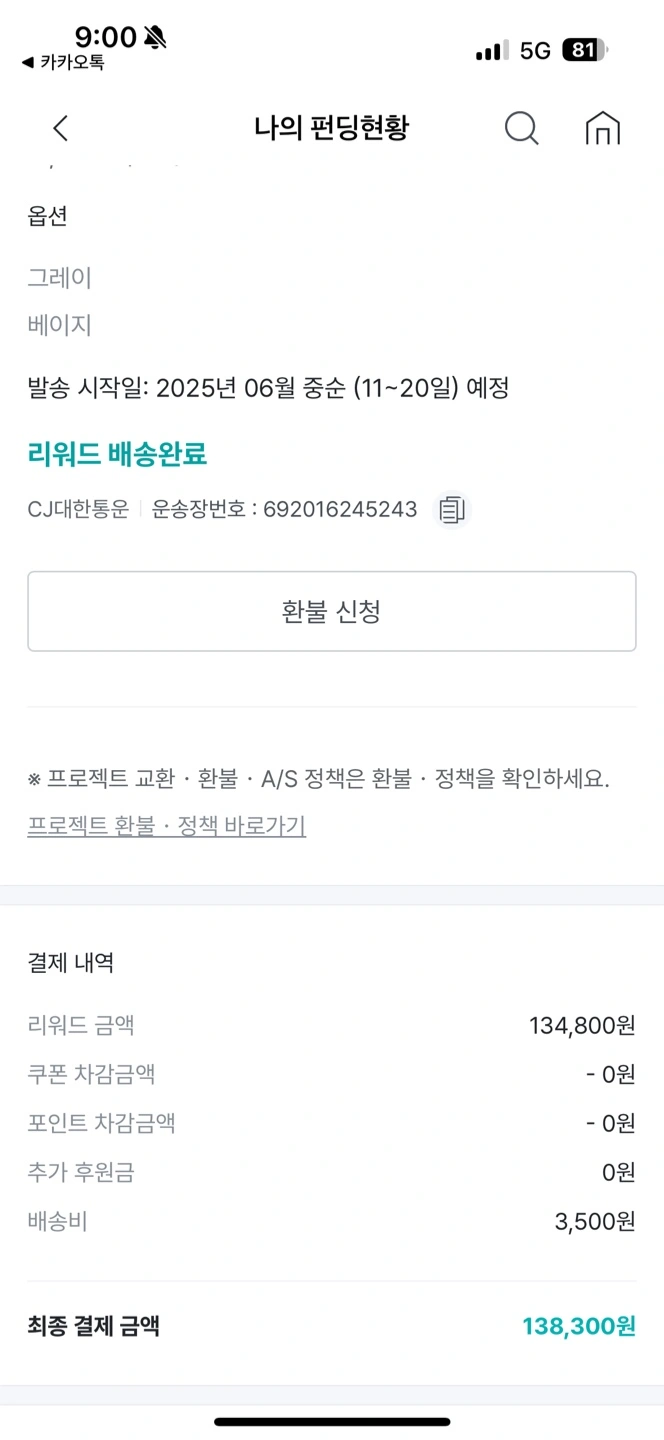Copy the tracking number 692016245243
Viewport: 664px width, 1440px height.
pyautogui.click(x=452, y=509)
